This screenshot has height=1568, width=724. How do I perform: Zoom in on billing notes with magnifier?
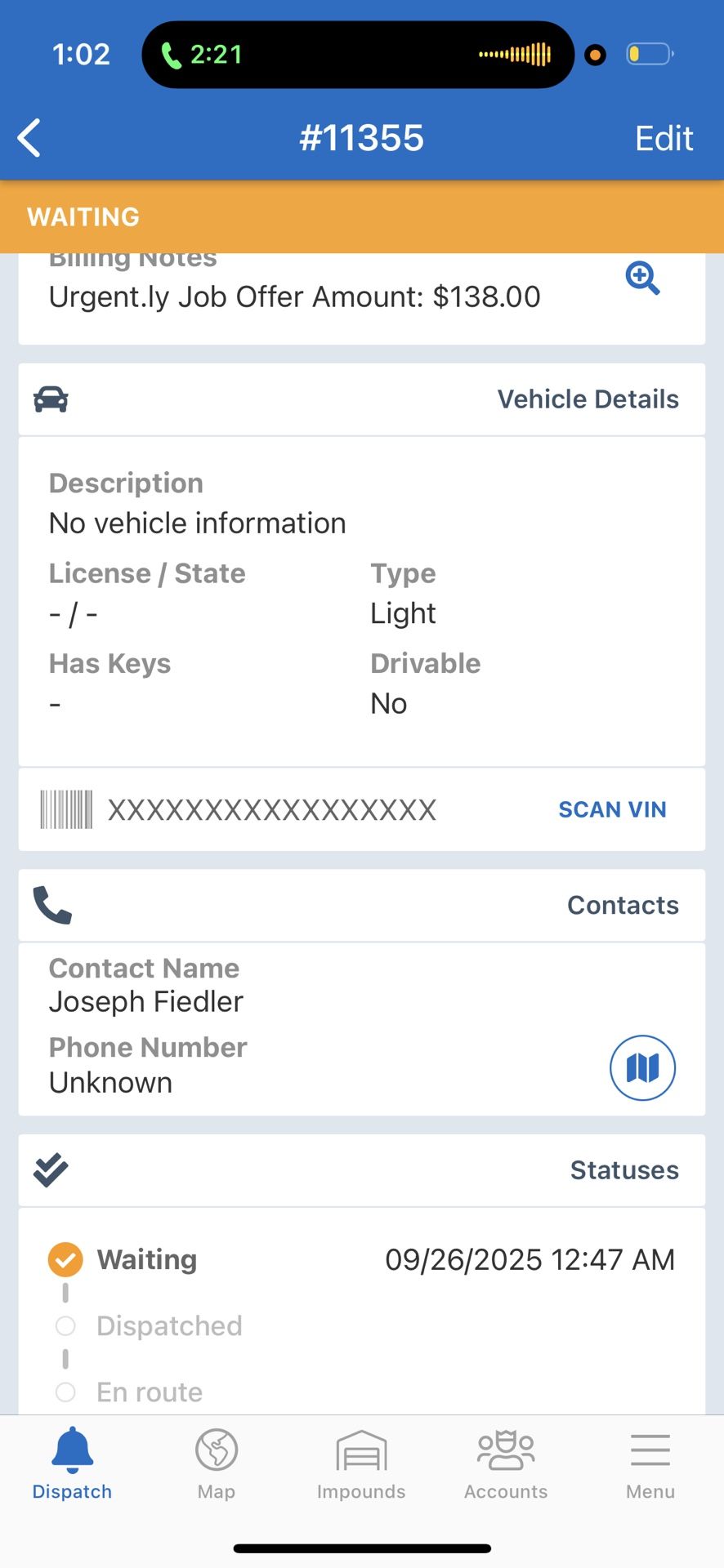[642, 278]
